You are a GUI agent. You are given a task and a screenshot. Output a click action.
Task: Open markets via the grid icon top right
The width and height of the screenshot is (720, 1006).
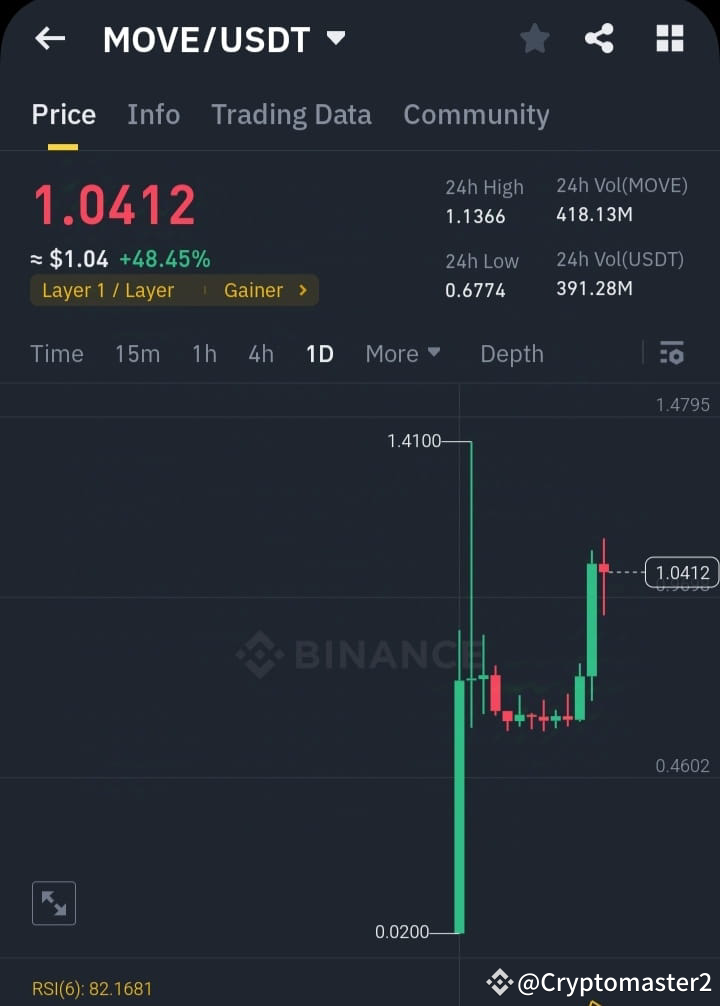(x=668, y=38)
